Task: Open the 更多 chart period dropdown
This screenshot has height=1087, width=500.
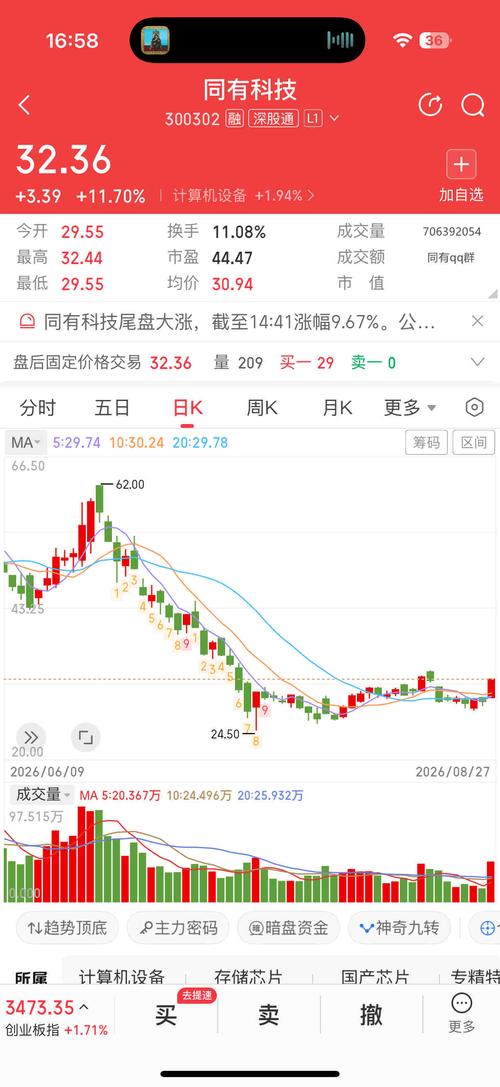Action: point(410,408)
